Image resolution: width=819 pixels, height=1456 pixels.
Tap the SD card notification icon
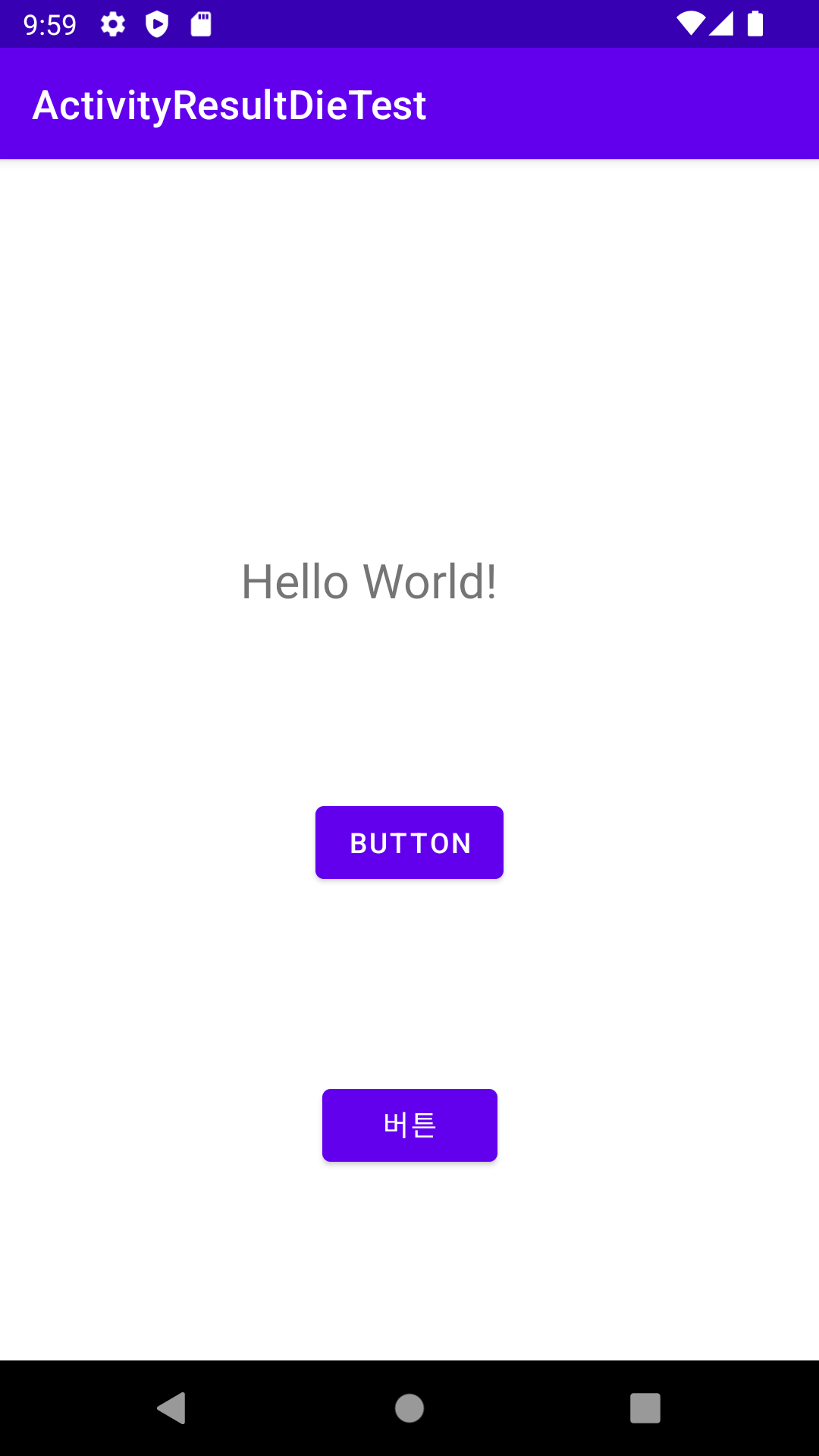pos(202,24)
